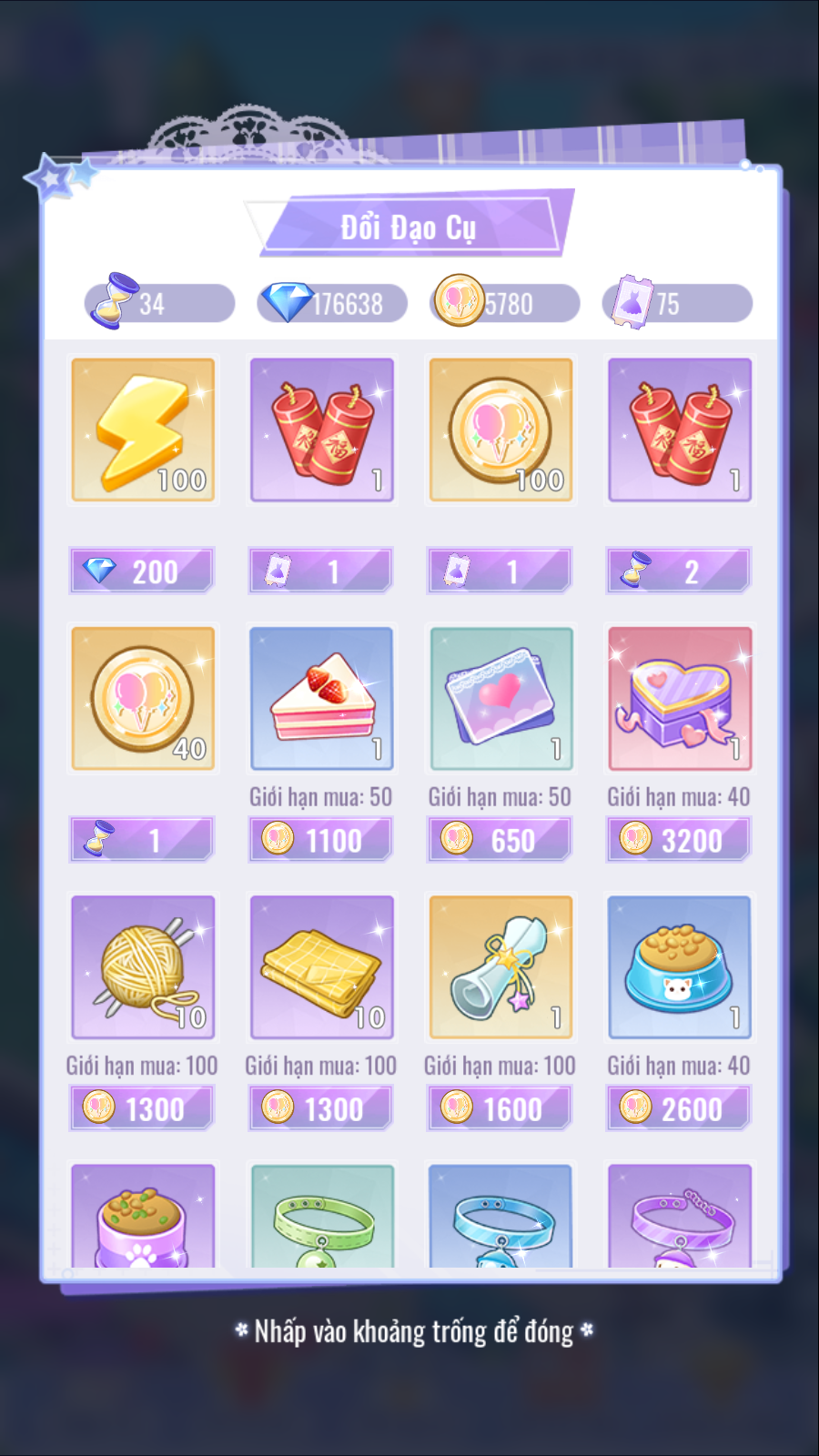The height and width of the screenshot is (1456, 819).
Task: Buy strawberry cake for 1100 coins
Action: click(x=321, y=840)
